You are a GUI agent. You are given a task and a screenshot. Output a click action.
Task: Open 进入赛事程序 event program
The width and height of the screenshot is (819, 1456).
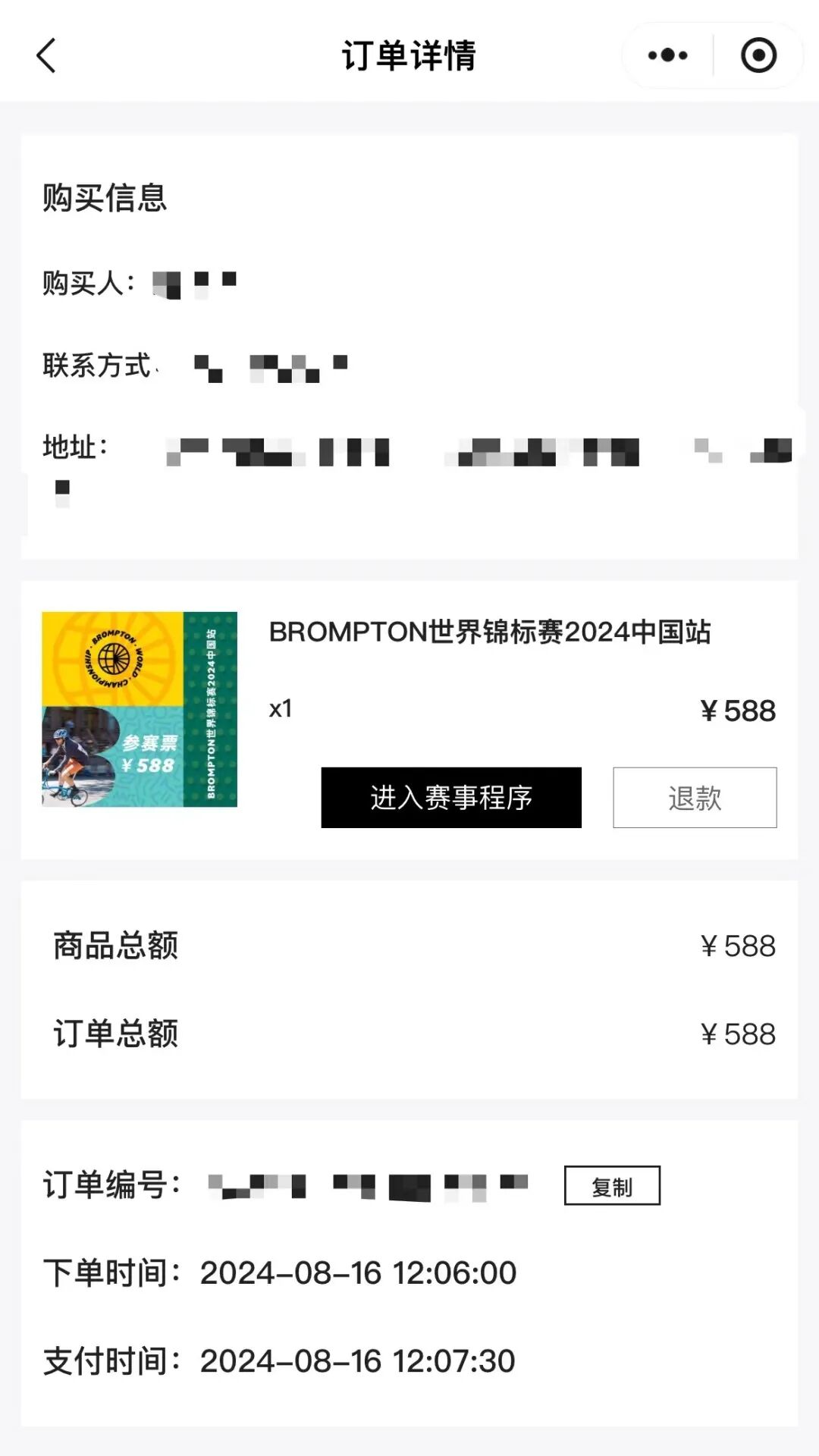coord(450,799)
